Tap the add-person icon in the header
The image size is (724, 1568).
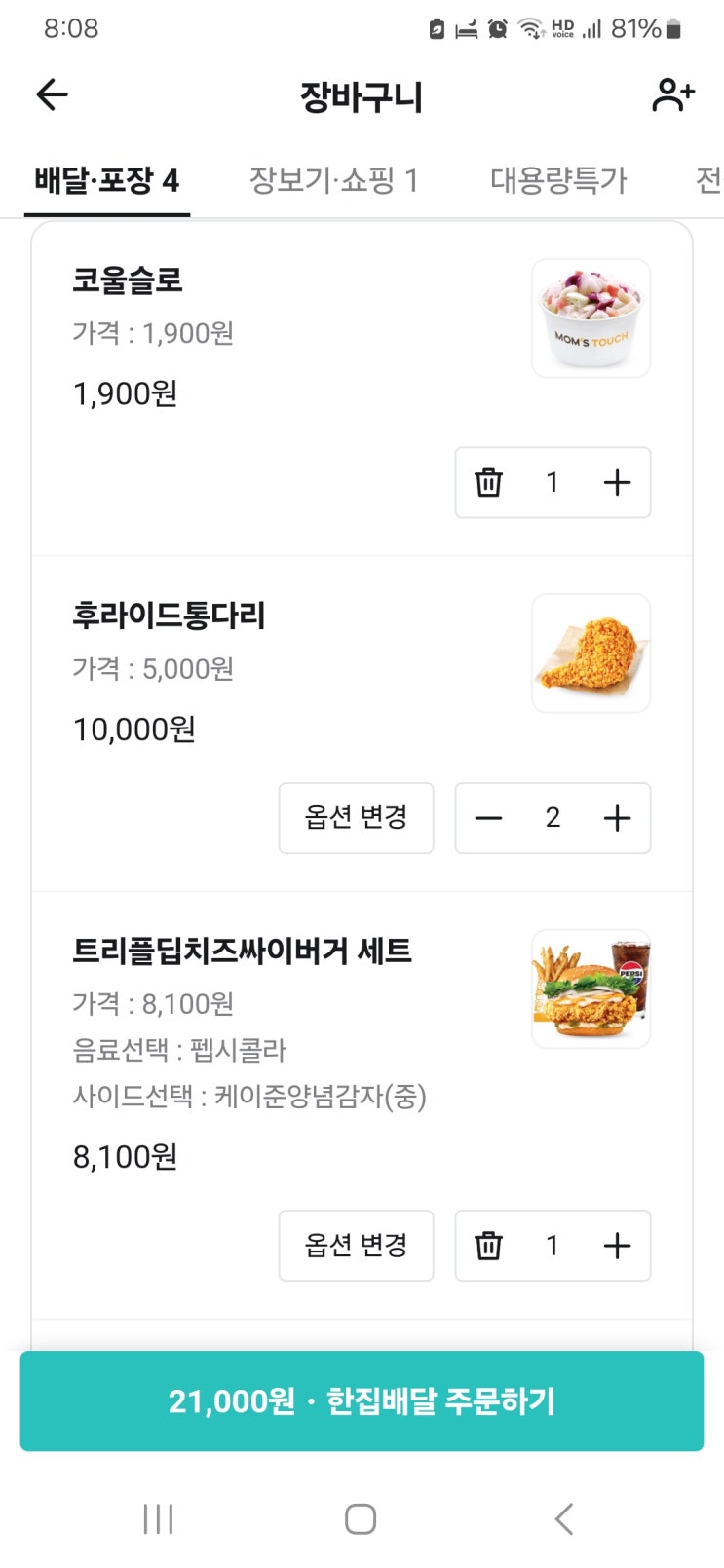pos(672,95)
